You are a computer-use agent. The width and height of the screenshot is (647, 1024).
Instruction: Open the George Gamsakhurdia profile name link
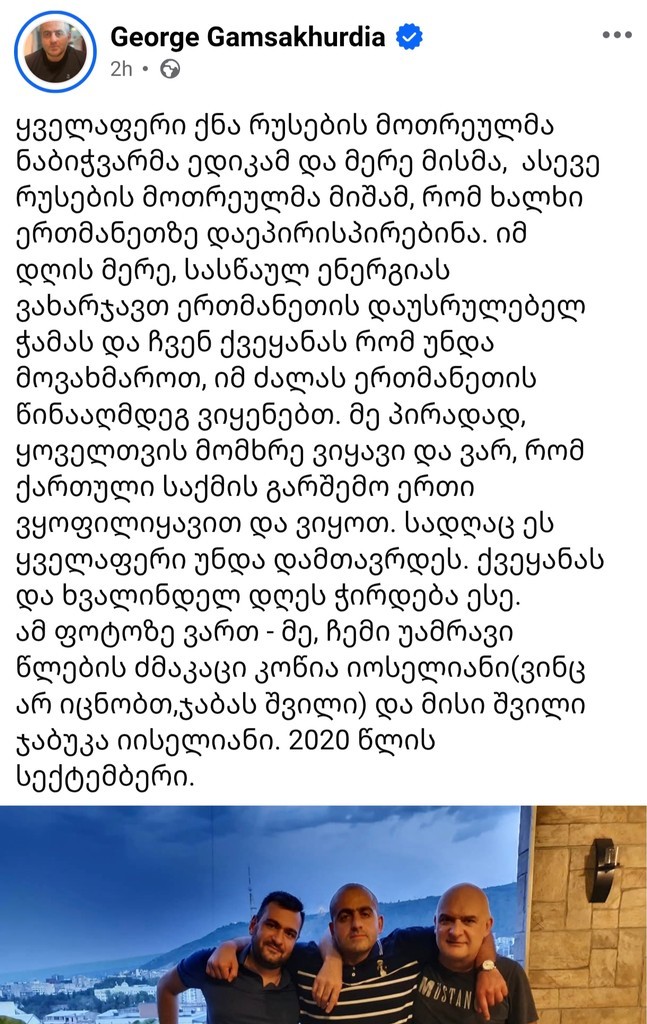247,37
